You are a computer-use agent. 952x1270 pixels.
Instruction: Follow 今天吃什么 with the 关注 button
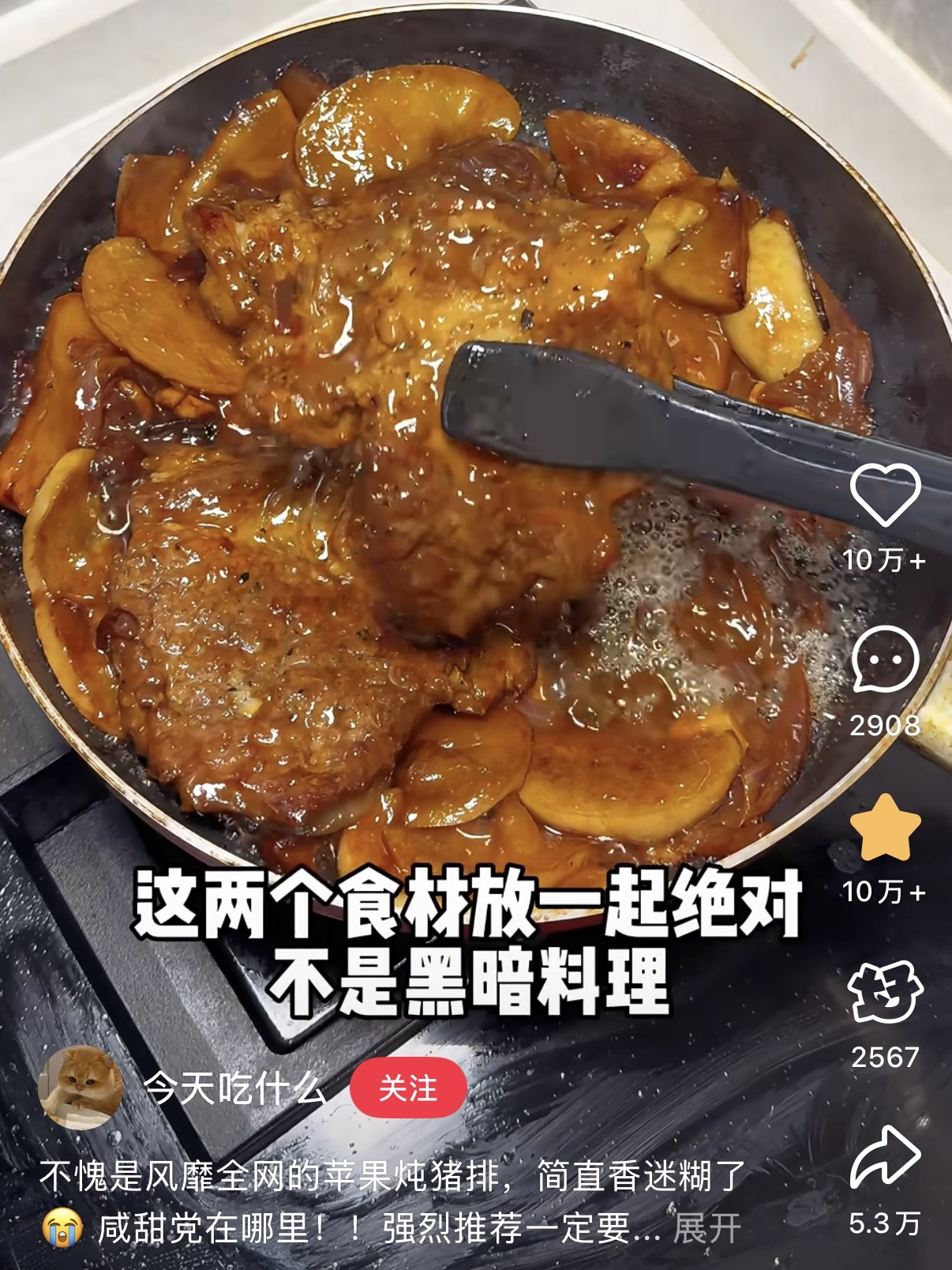click(x=408, y=1088)
